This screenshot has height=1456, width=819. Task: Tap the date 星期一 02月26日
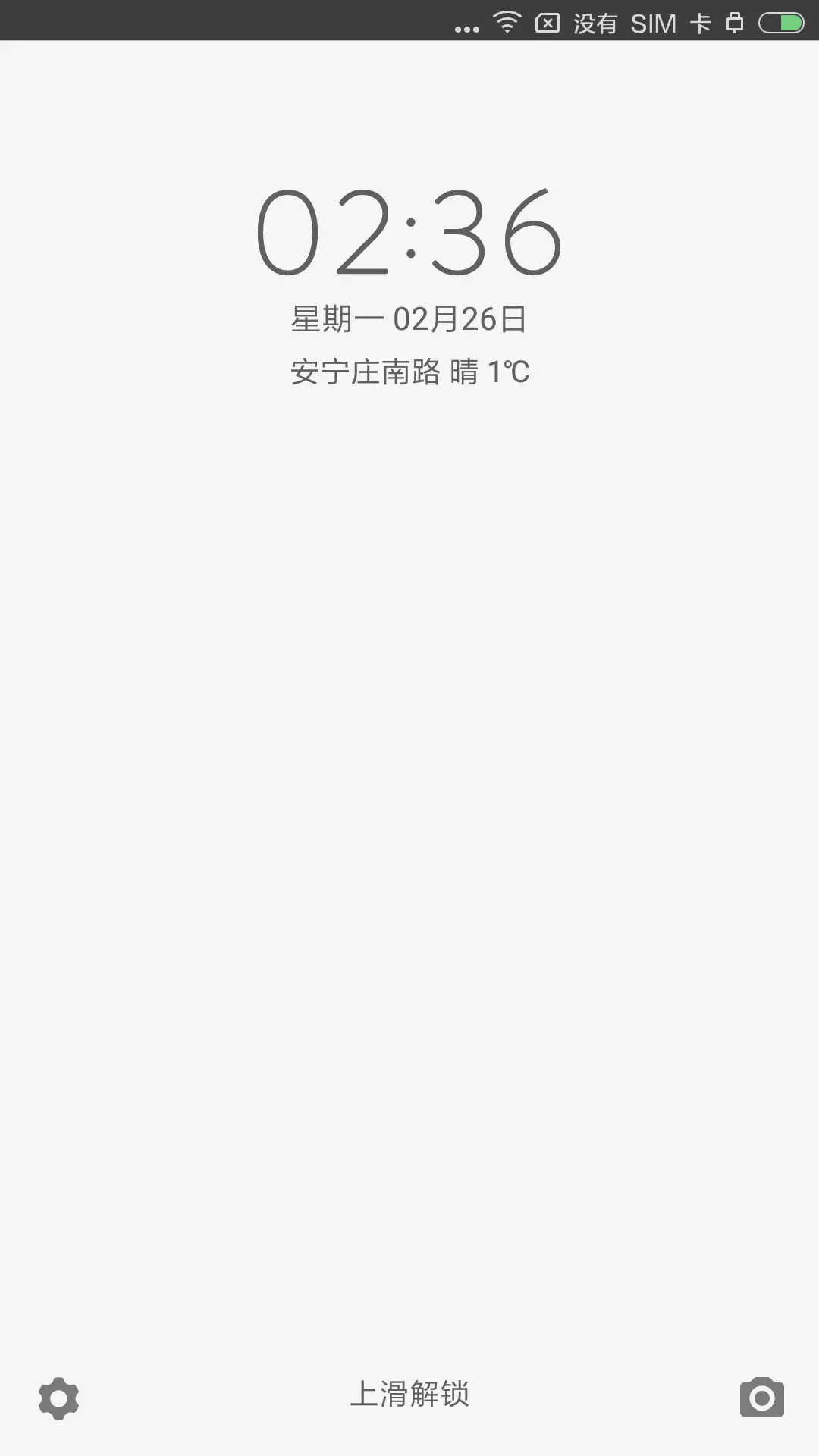click(409, 318)
